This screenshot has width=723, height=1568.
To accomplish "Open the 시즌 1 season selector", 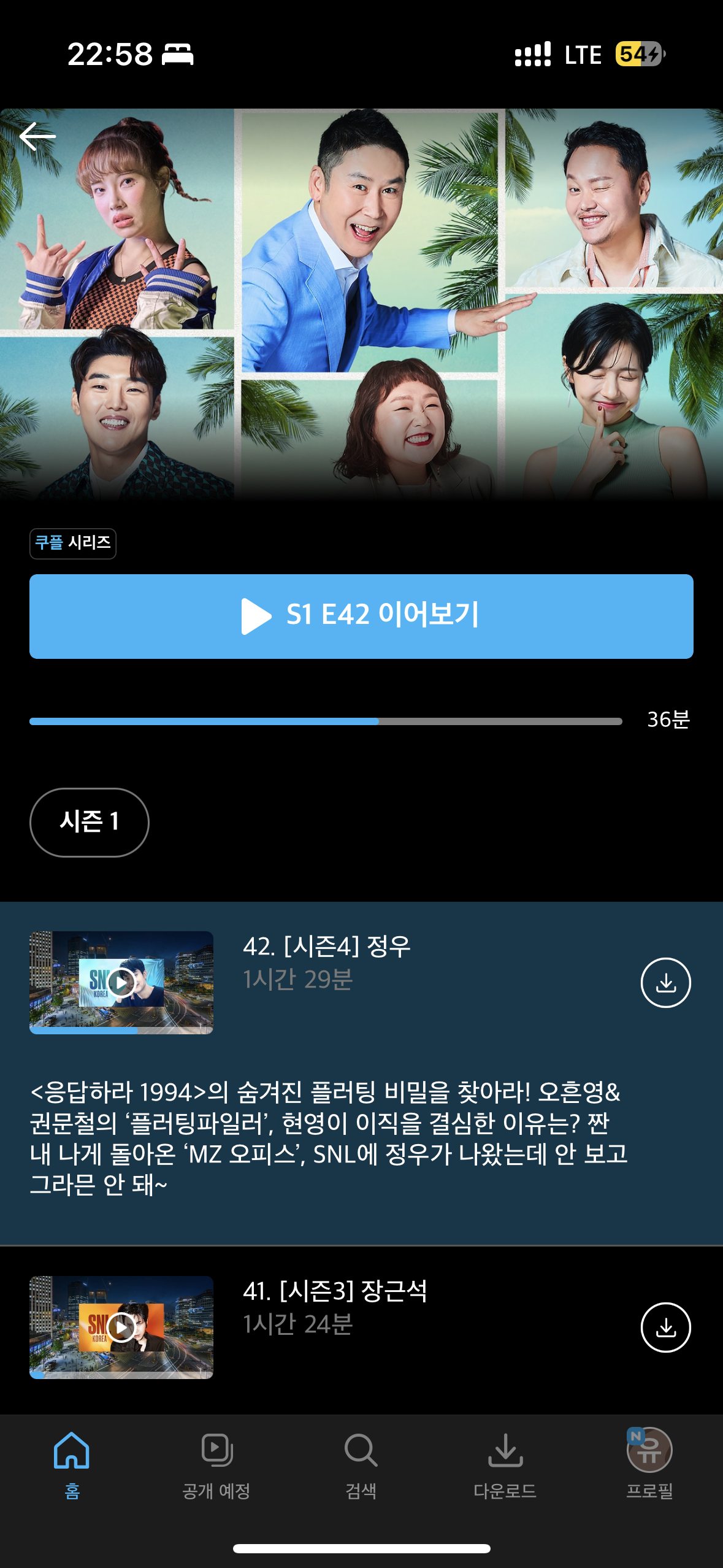I will click(x=90, y=822).
